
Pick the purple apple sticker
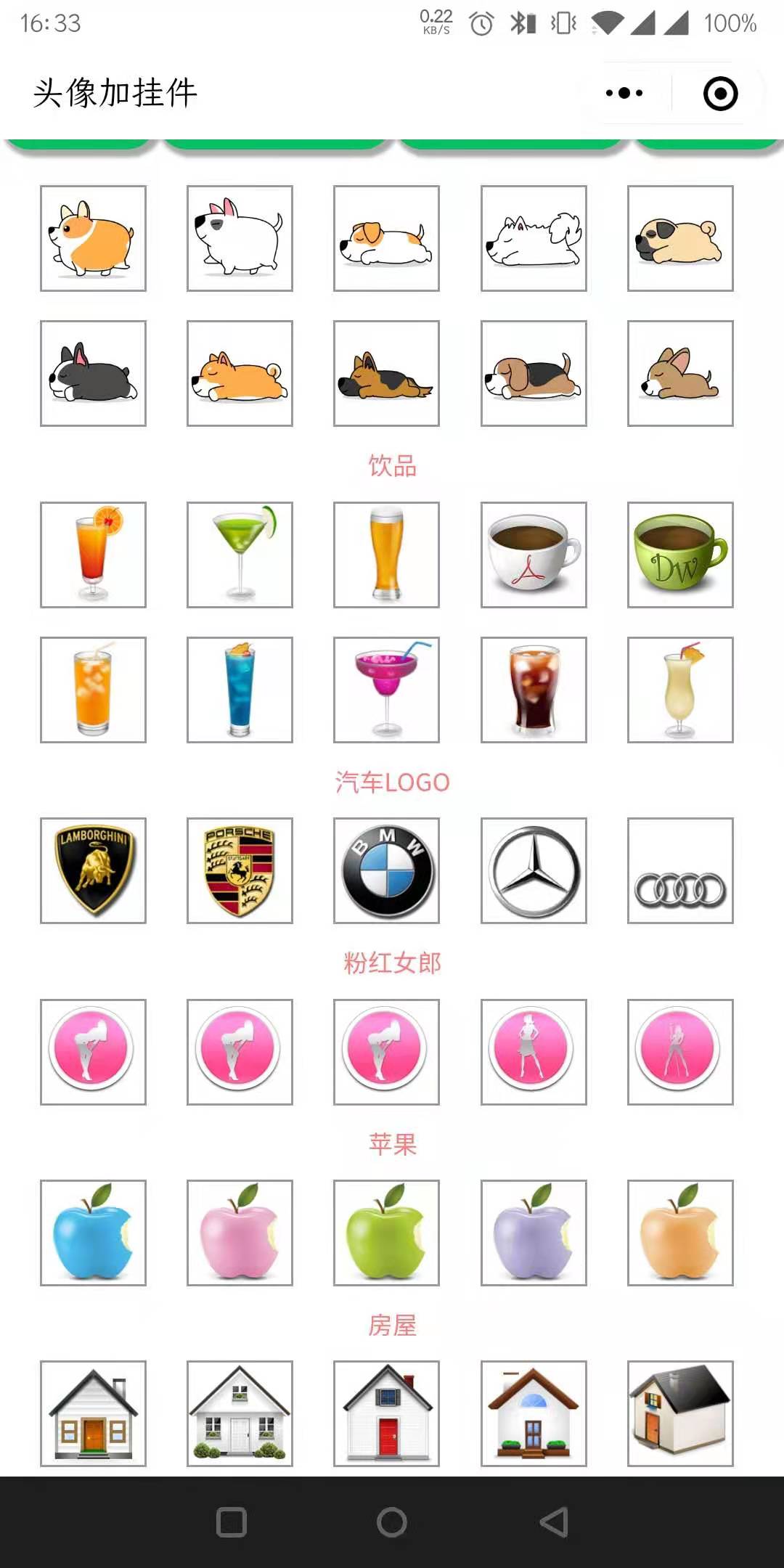pyautogui.click(x=534, y=1233)
